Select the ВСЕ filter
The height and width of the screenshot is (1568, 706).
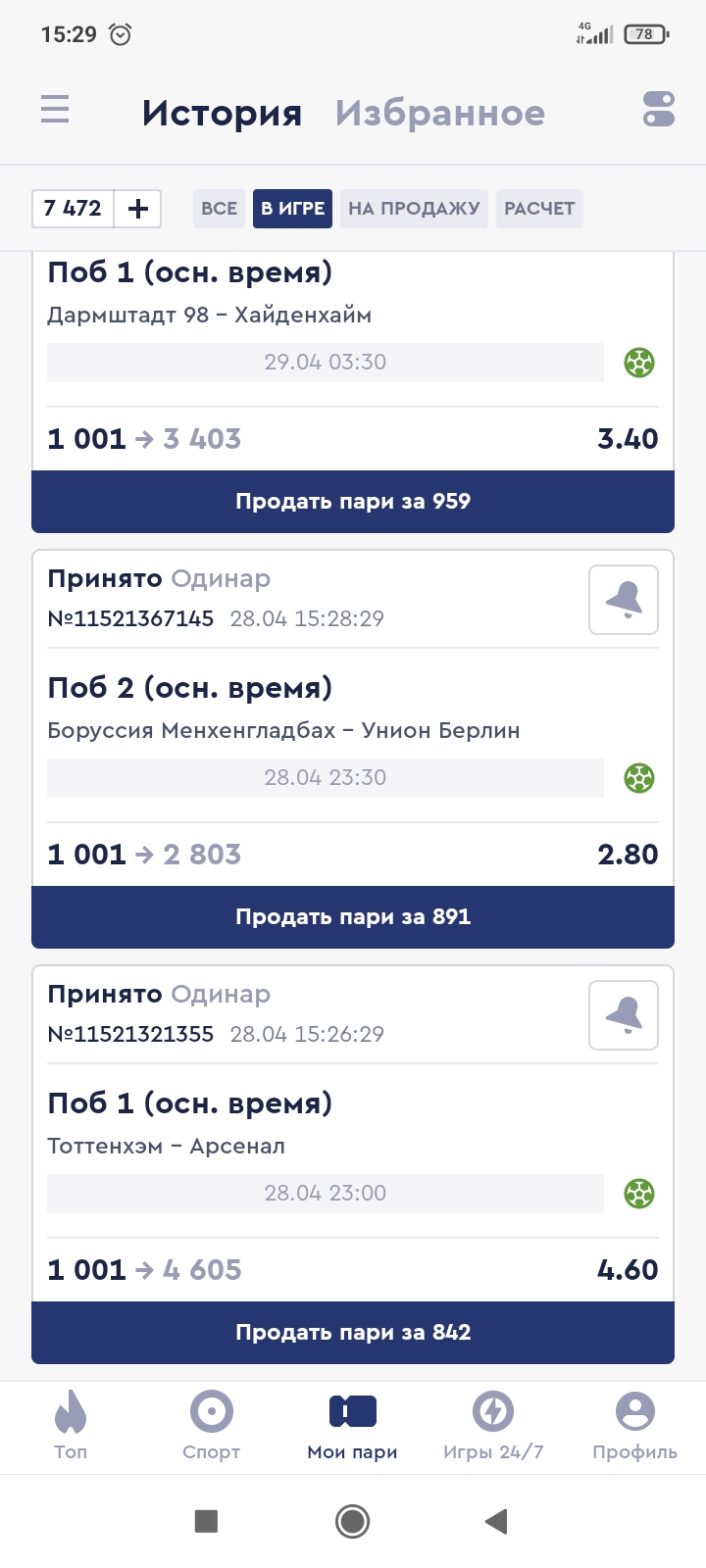(219, 208)
